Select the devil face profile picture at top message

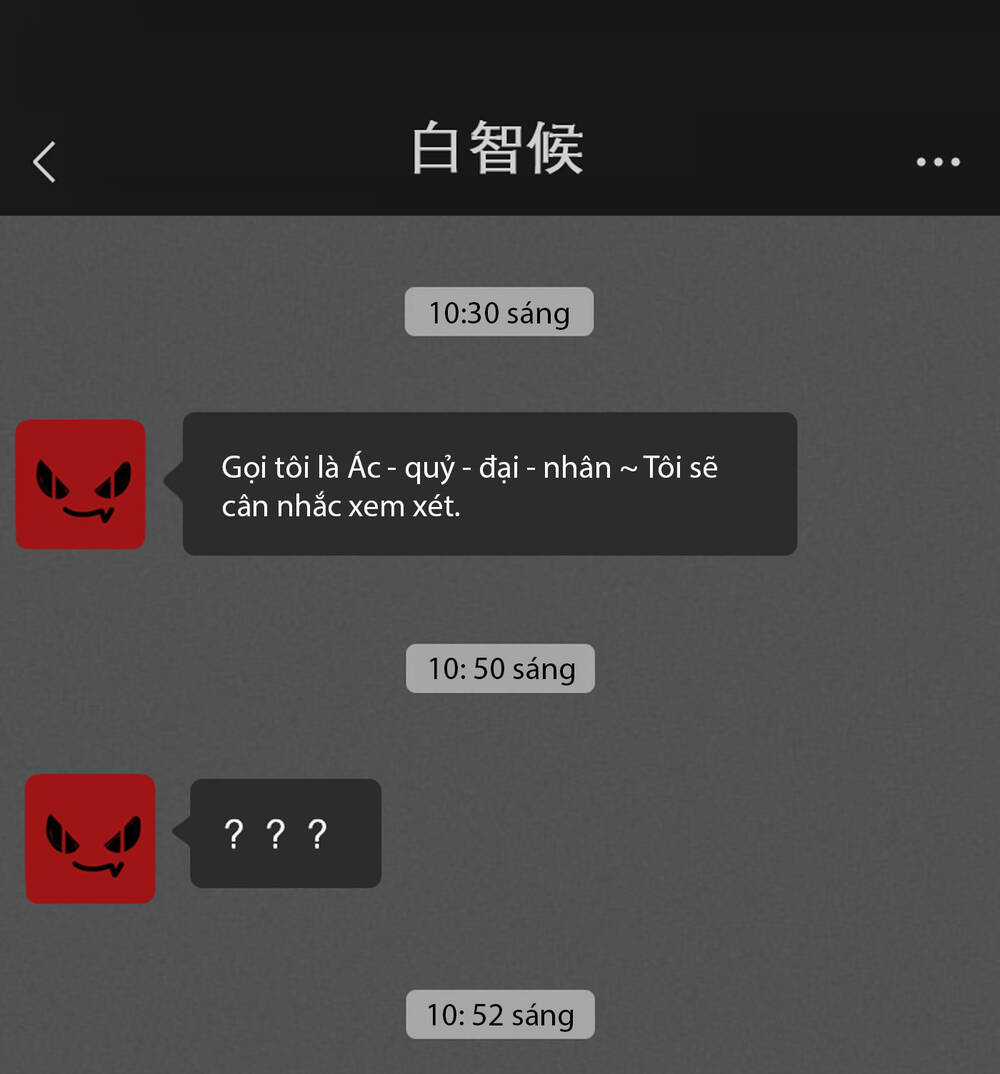coord(80,484)
